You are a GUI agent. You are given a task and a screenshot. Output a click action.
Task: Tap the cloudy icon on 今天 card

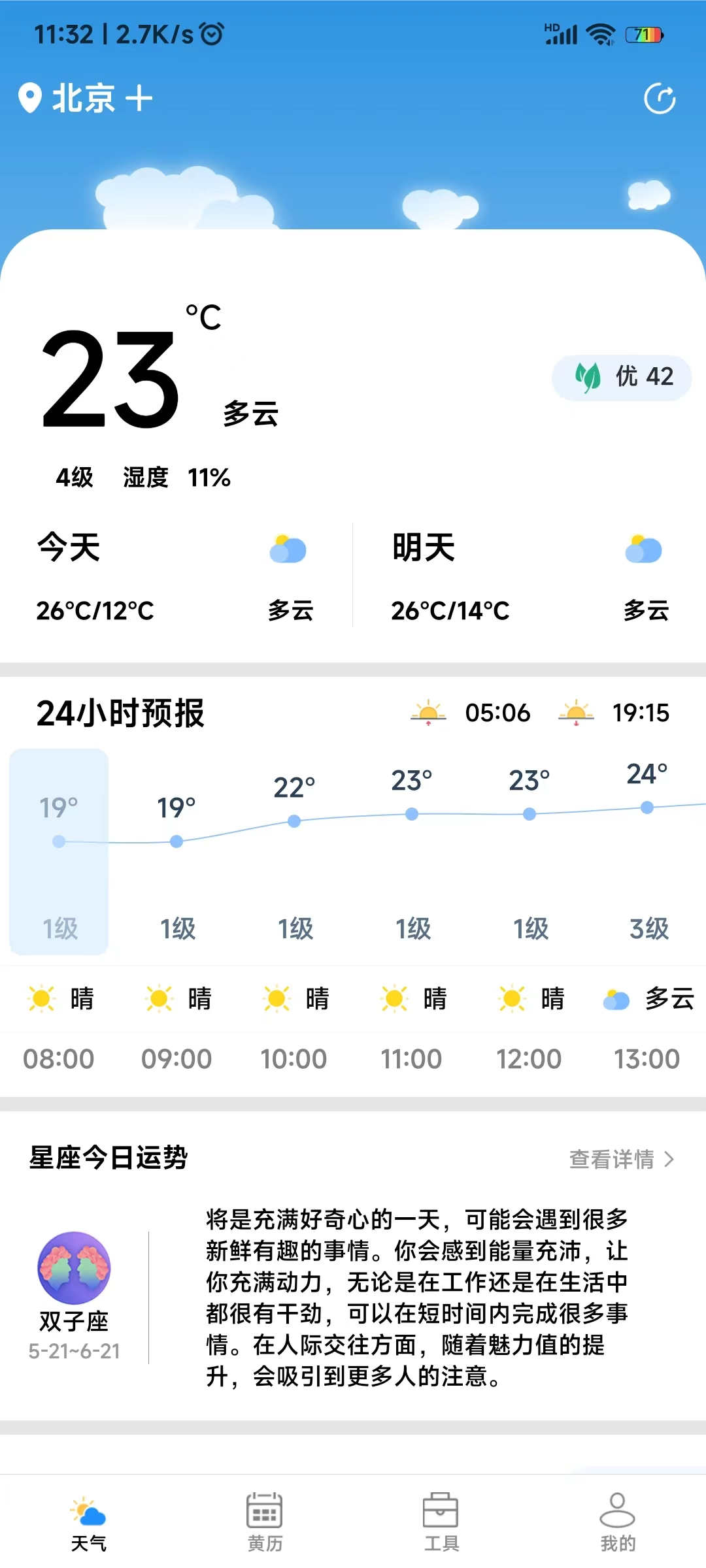(288, 549)
